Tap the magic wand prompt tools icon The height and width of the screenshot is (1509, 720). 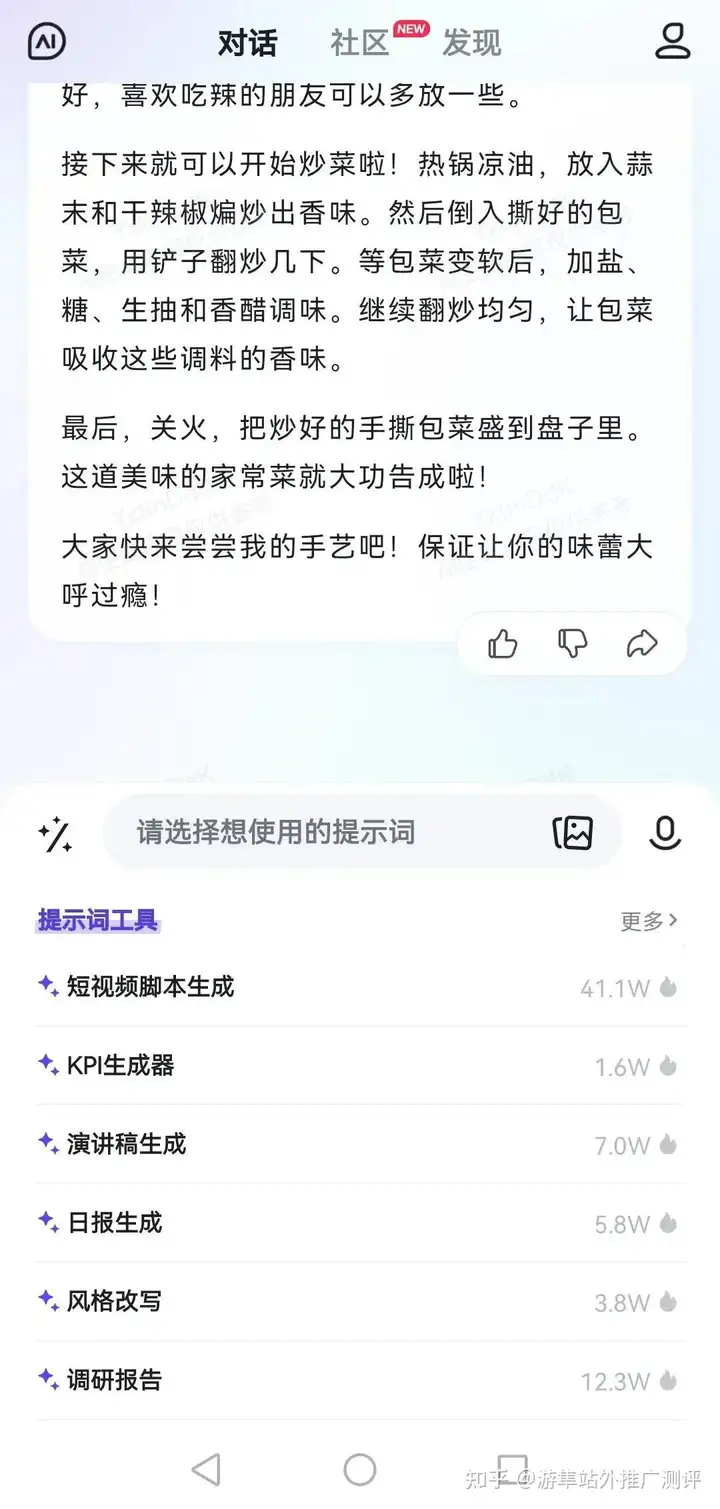[55, 834]
